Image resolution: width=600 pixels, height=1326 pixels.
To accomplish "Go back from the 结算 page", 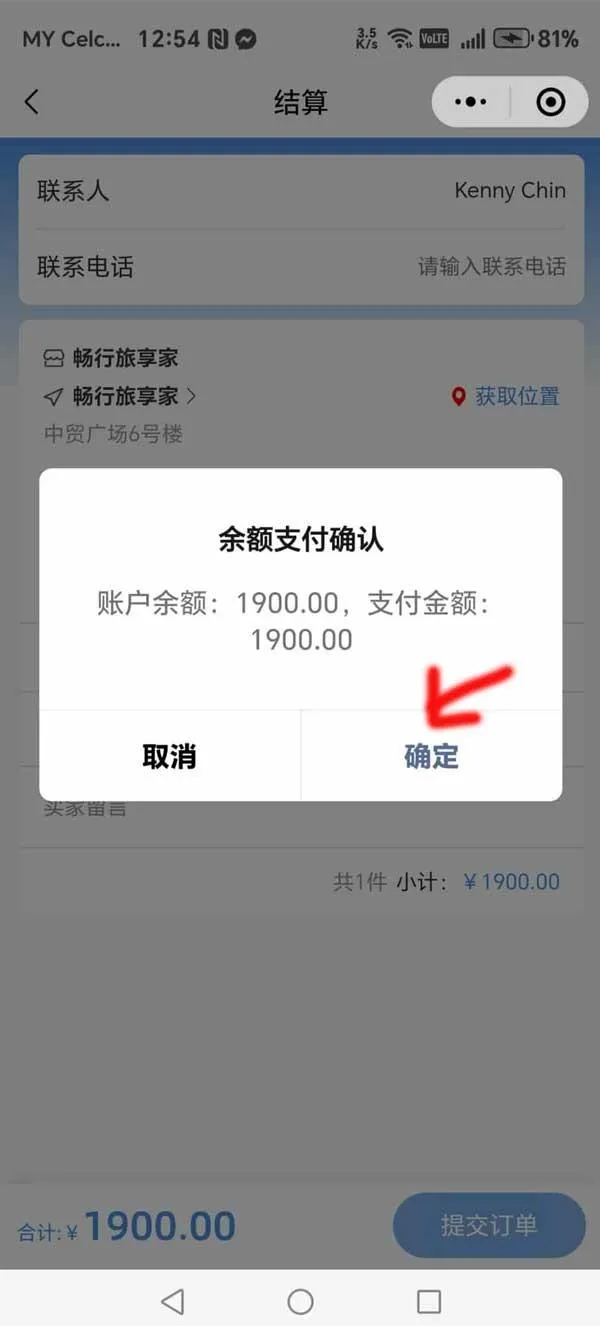I will point(32,102).
